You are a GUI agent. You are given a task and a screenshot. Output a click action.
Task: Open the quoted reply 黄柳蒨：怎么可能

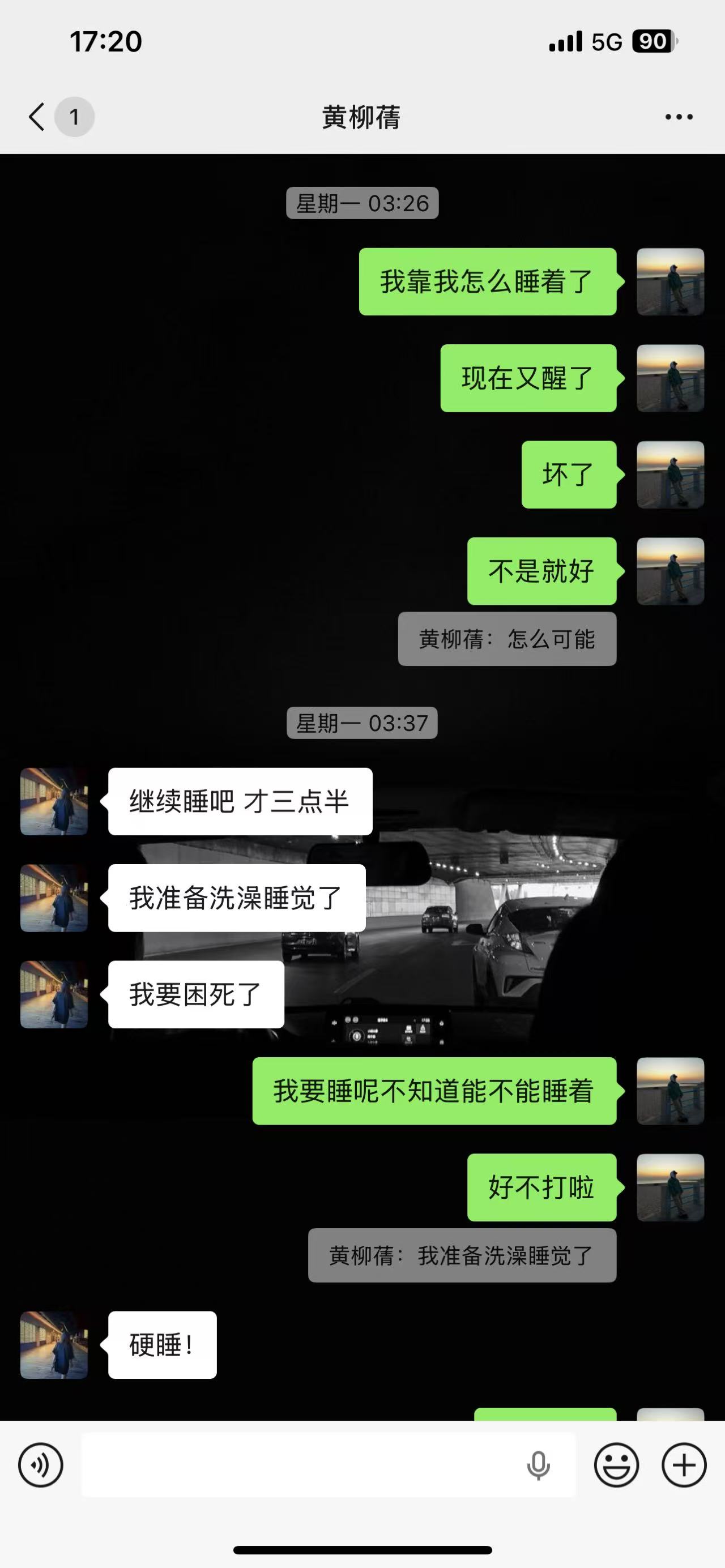click(507, 639)
